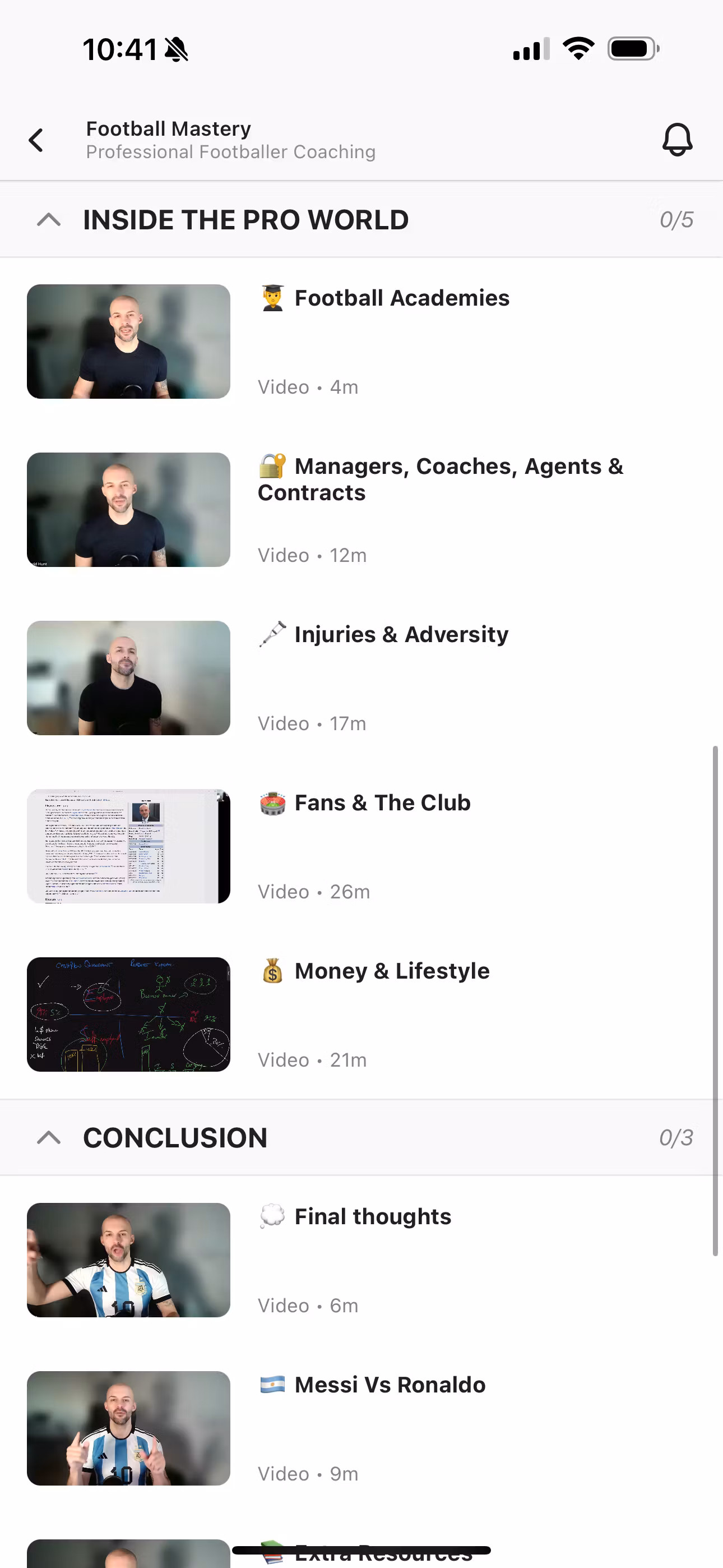723x1568 pixels.
Task: Collapse the Conclusion section
Action: pos(49,1138)
